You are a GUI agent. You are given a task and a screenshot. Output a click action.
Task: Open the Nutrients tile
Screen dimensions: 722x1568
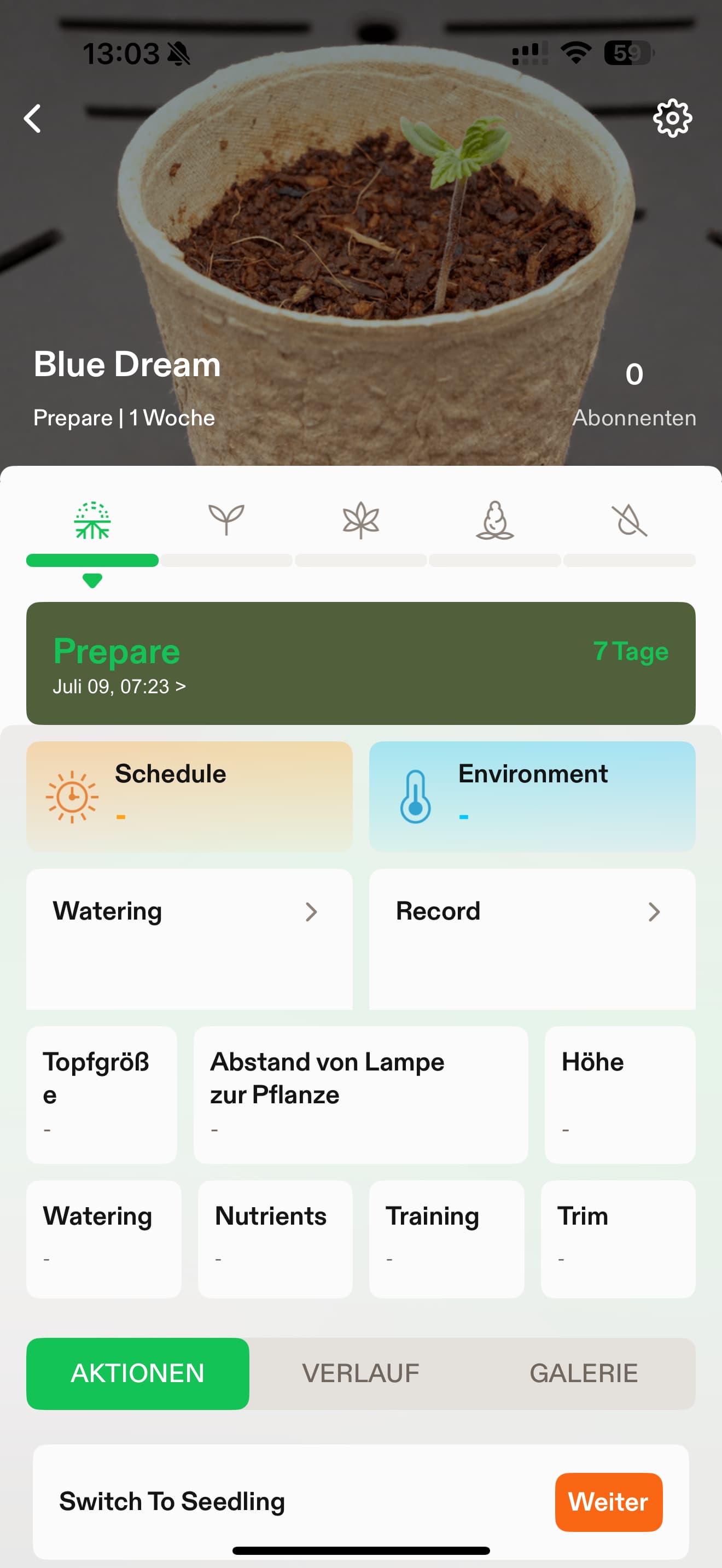[275, 1239]
